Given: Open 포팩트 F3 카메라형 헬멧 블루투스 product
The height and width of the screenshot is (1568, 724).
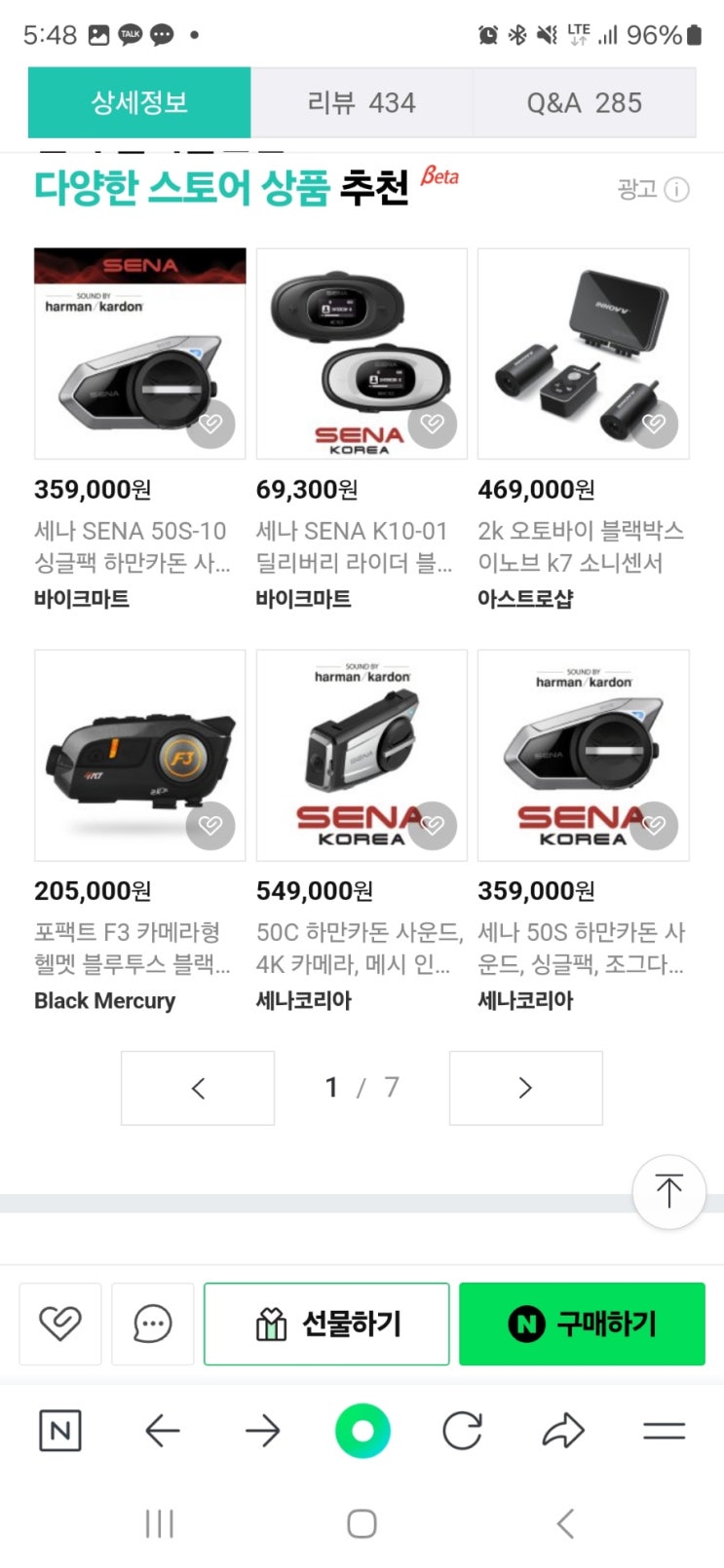Looking at the screenshot, I should pyautogui.click(x=139, y=755).
